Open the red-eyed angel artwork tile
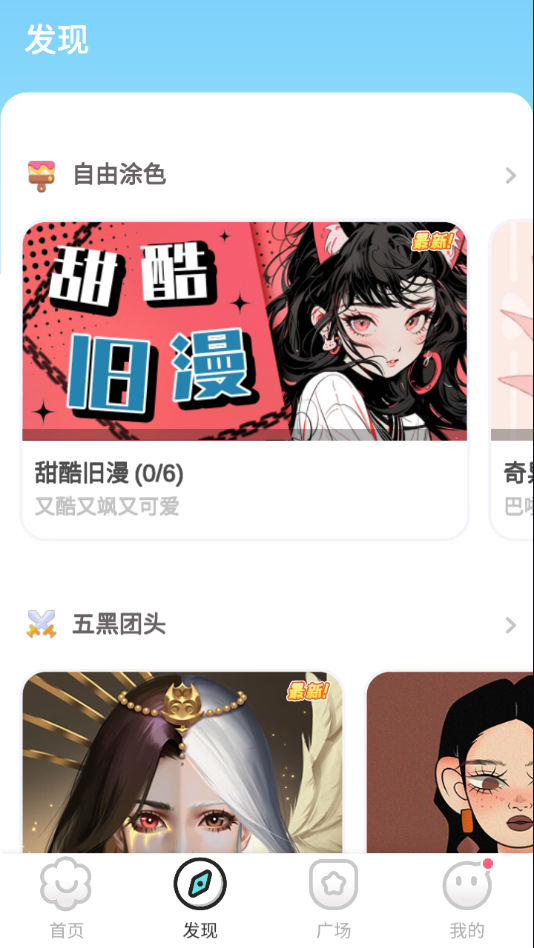 [x=183, y=762]
